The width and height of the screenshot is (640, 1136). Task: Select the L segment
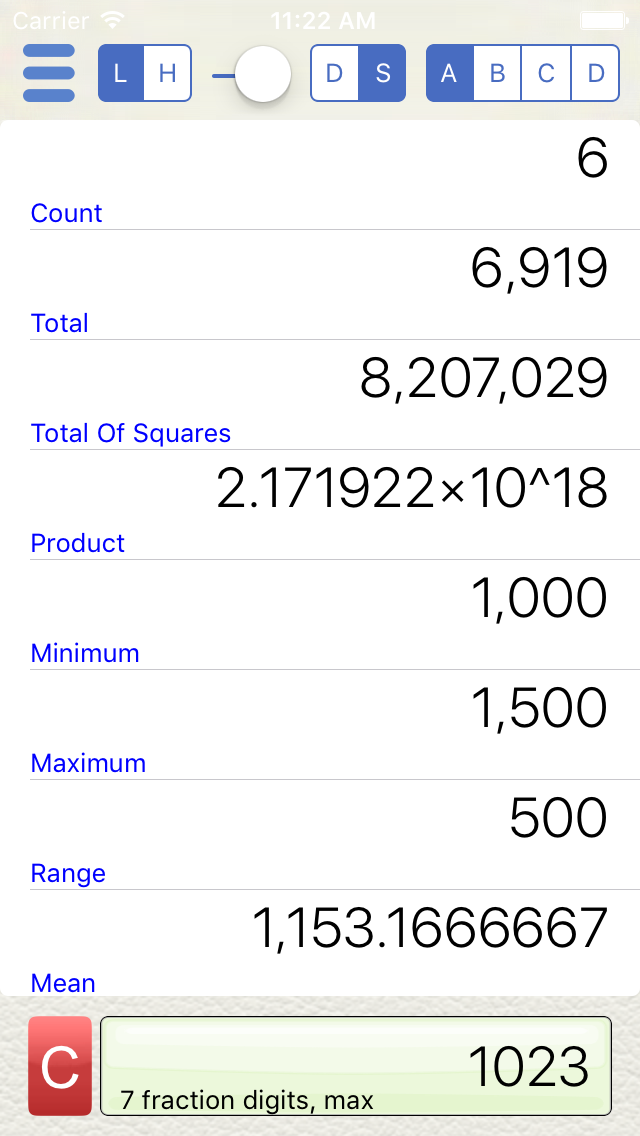coord(121,73)
